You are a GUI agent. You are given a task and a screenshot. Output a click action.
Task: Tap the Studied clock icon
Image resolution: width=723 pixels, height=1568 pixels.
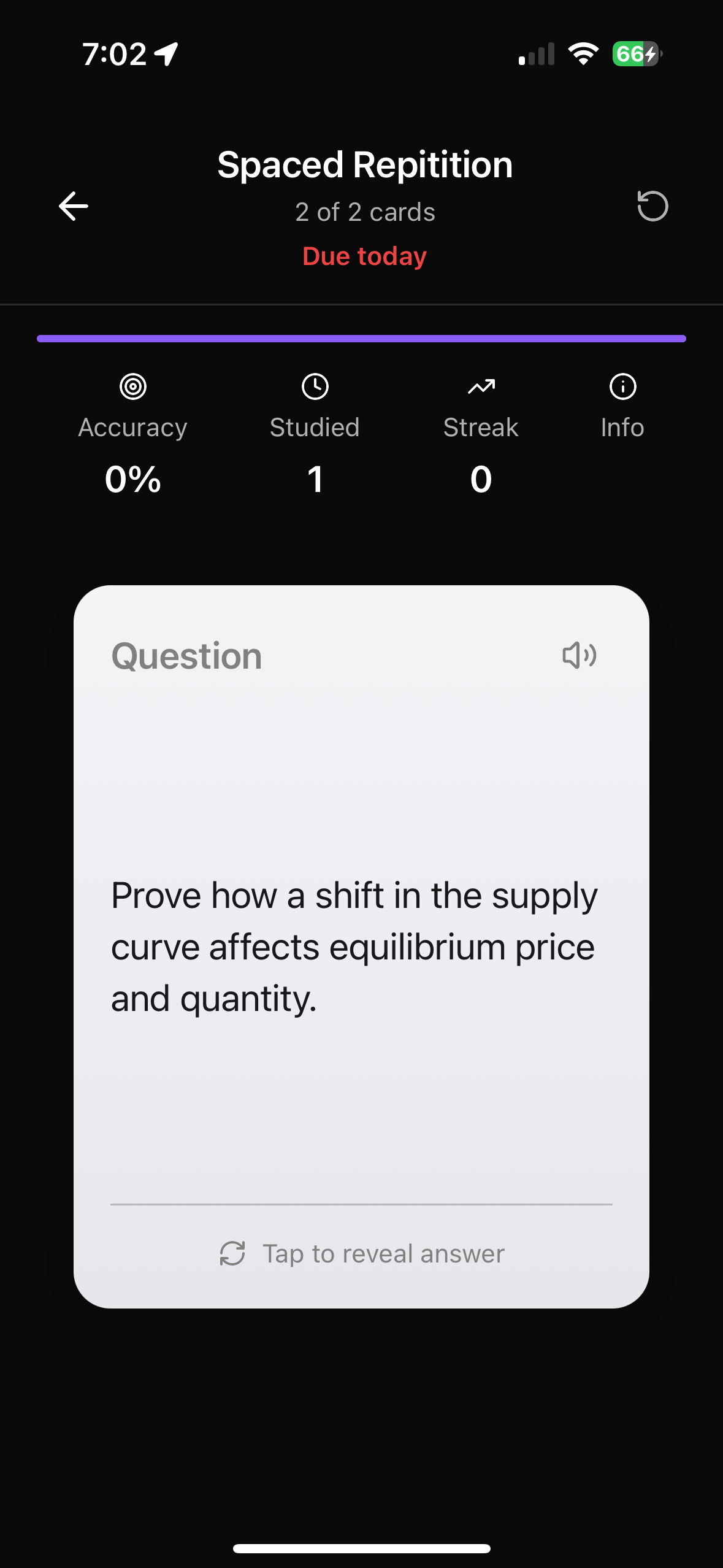[315, 386]
